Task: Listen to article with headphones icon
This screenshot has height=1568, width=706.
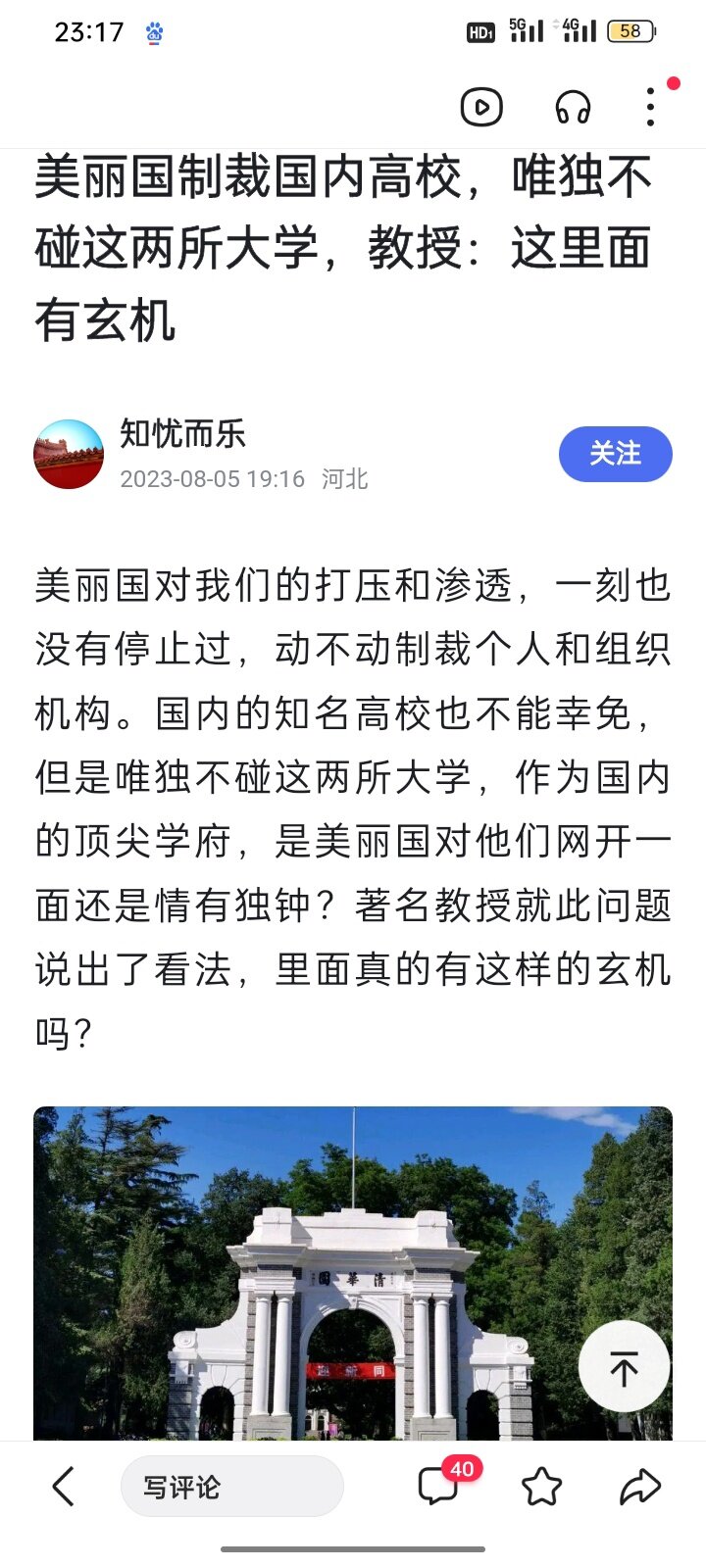Action: 573,107
